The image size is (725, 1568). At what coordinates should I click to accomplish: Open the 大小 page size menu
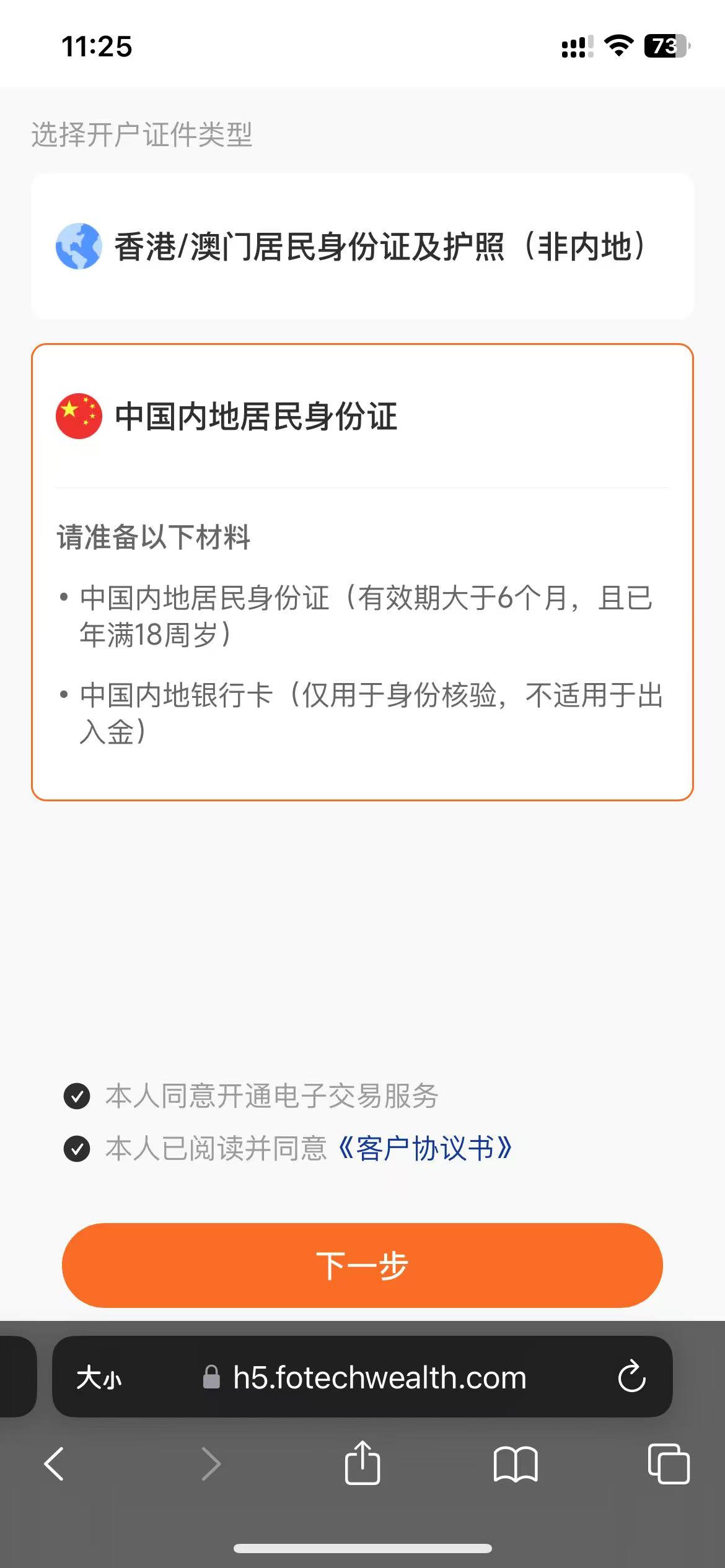click(99, 1379)
